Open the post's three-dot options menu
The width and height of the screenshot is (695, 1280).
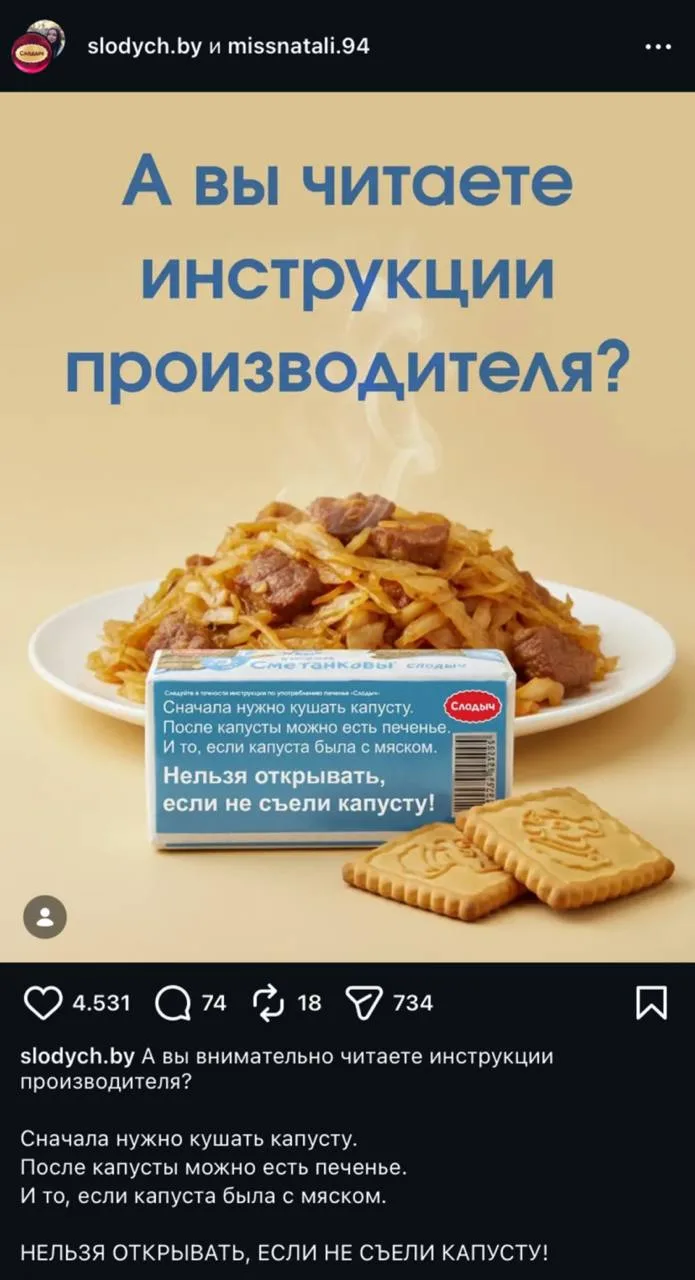pyautogui.click(x=658, y=46)
